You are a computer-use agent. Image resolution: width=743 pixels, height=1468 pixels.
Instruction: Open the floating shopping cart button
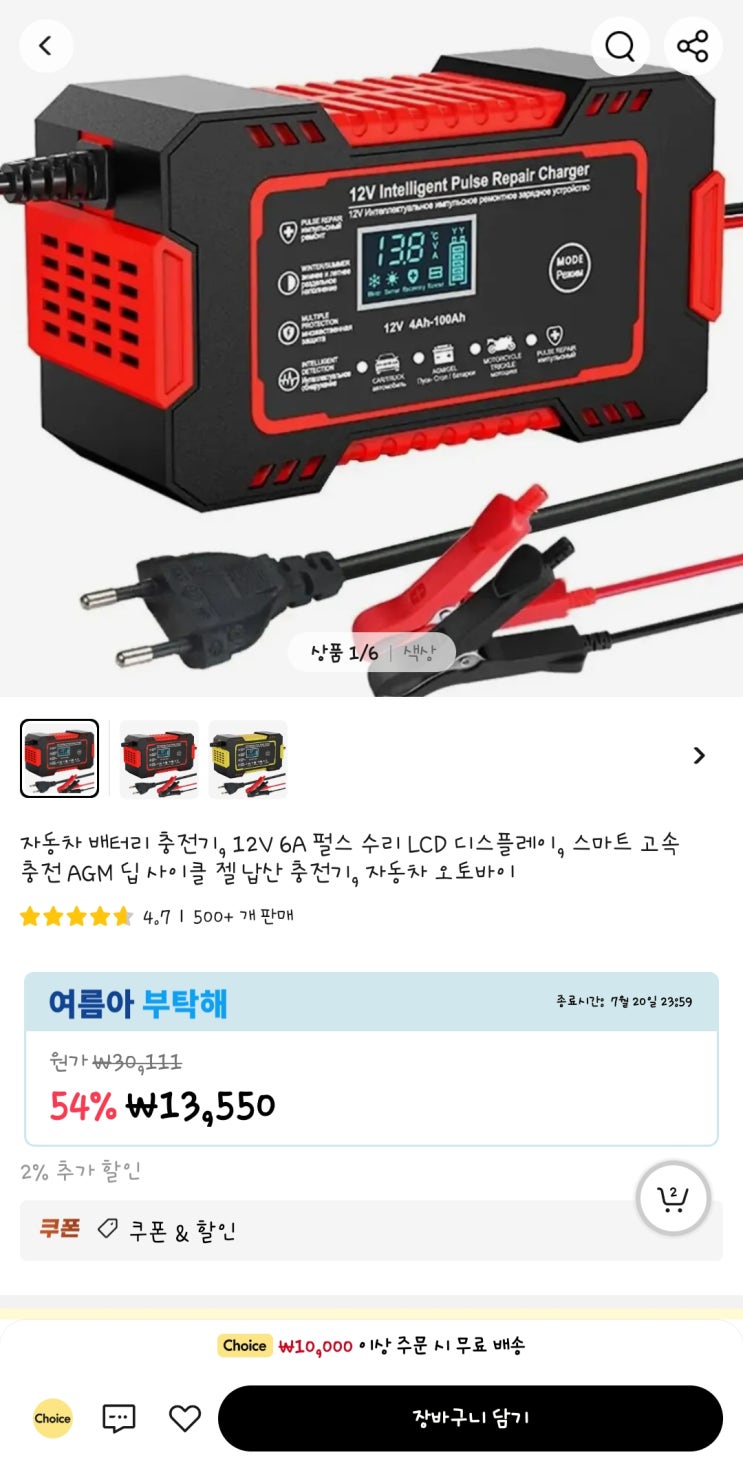click(x=673, y=1198)
